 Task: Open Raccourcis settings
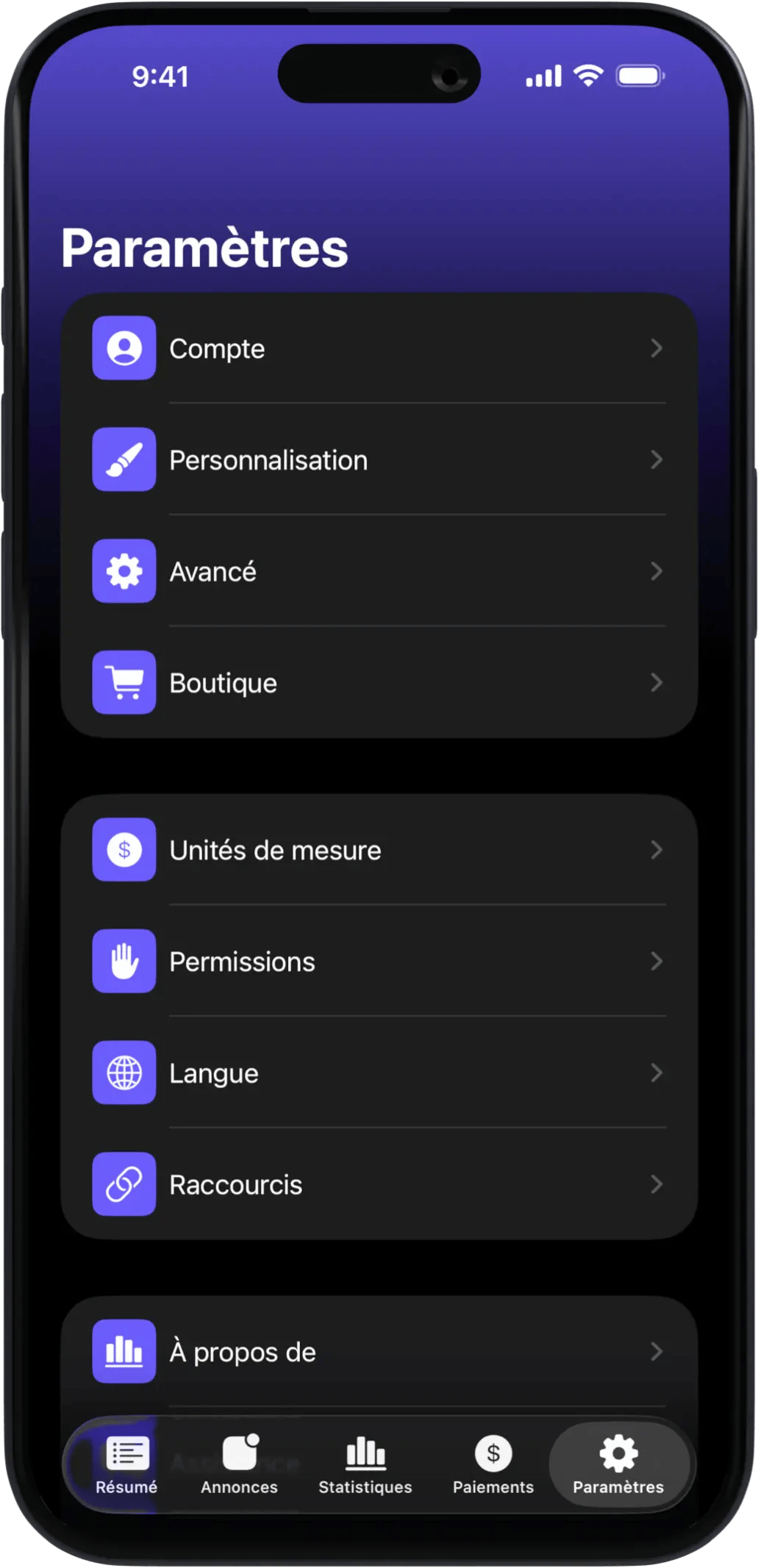379,1184
